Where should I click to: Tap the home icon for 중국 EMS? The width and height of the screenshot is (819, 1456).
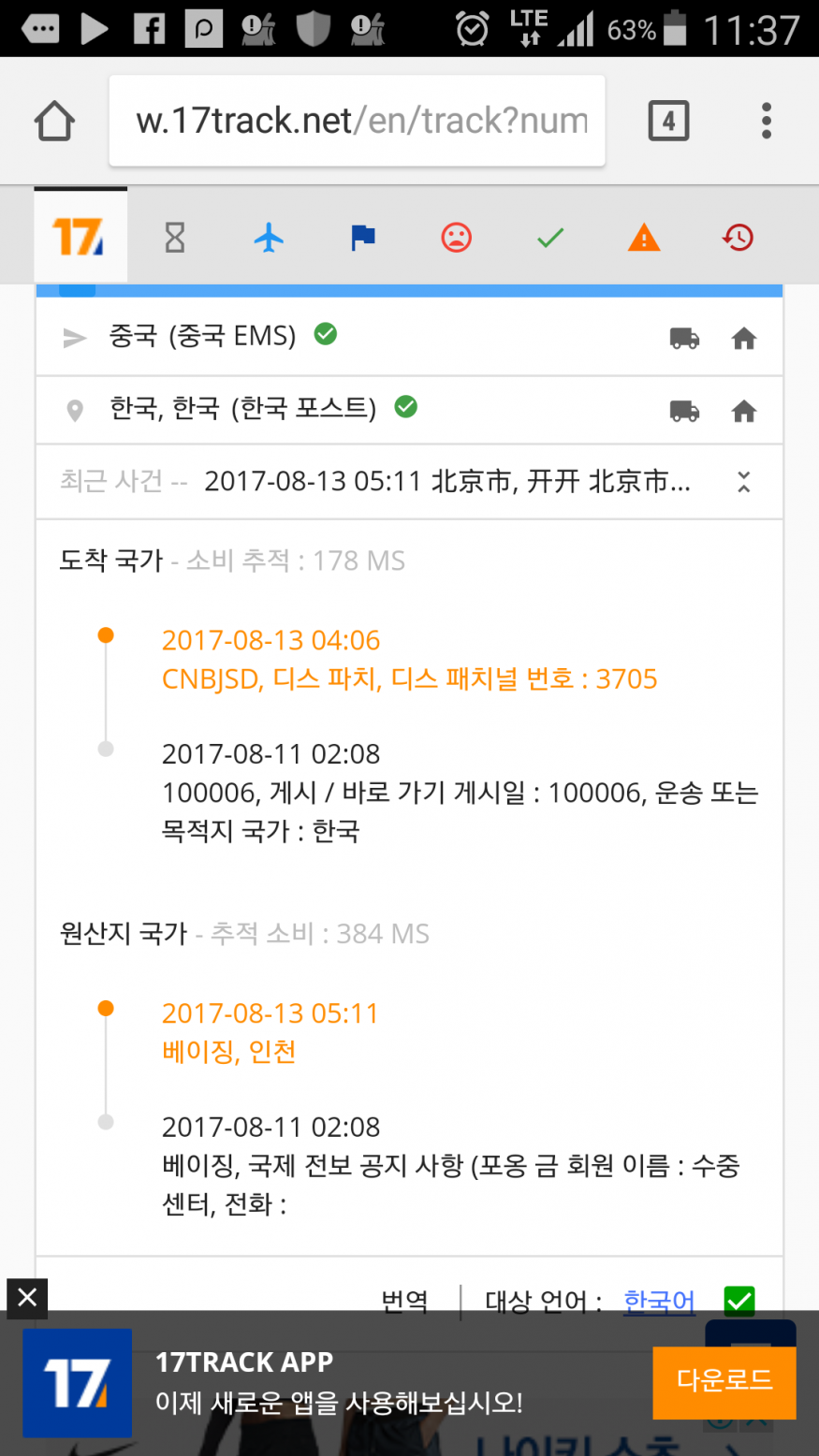point(744,338)
